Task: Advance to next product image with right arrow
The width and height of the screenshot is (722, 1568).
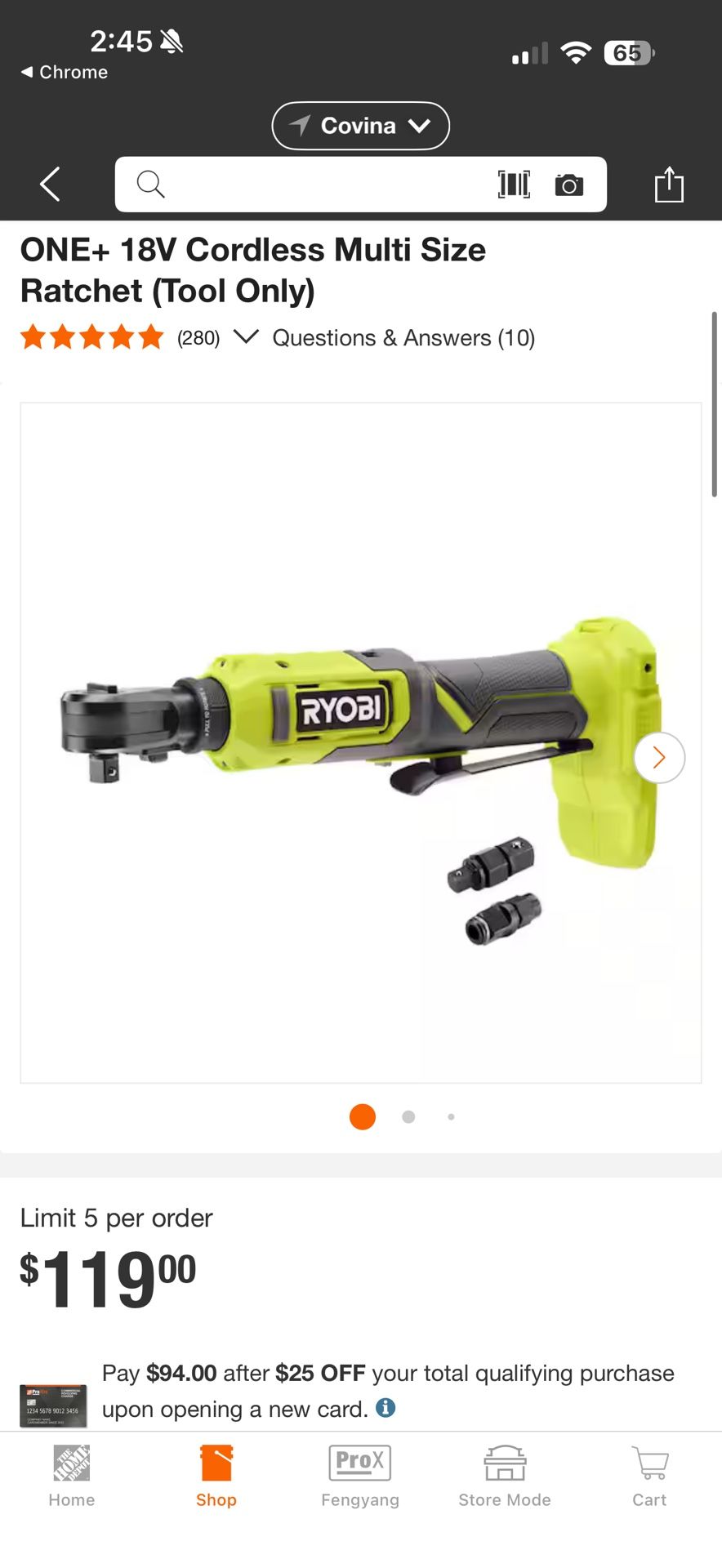Action: click(658, 758)
